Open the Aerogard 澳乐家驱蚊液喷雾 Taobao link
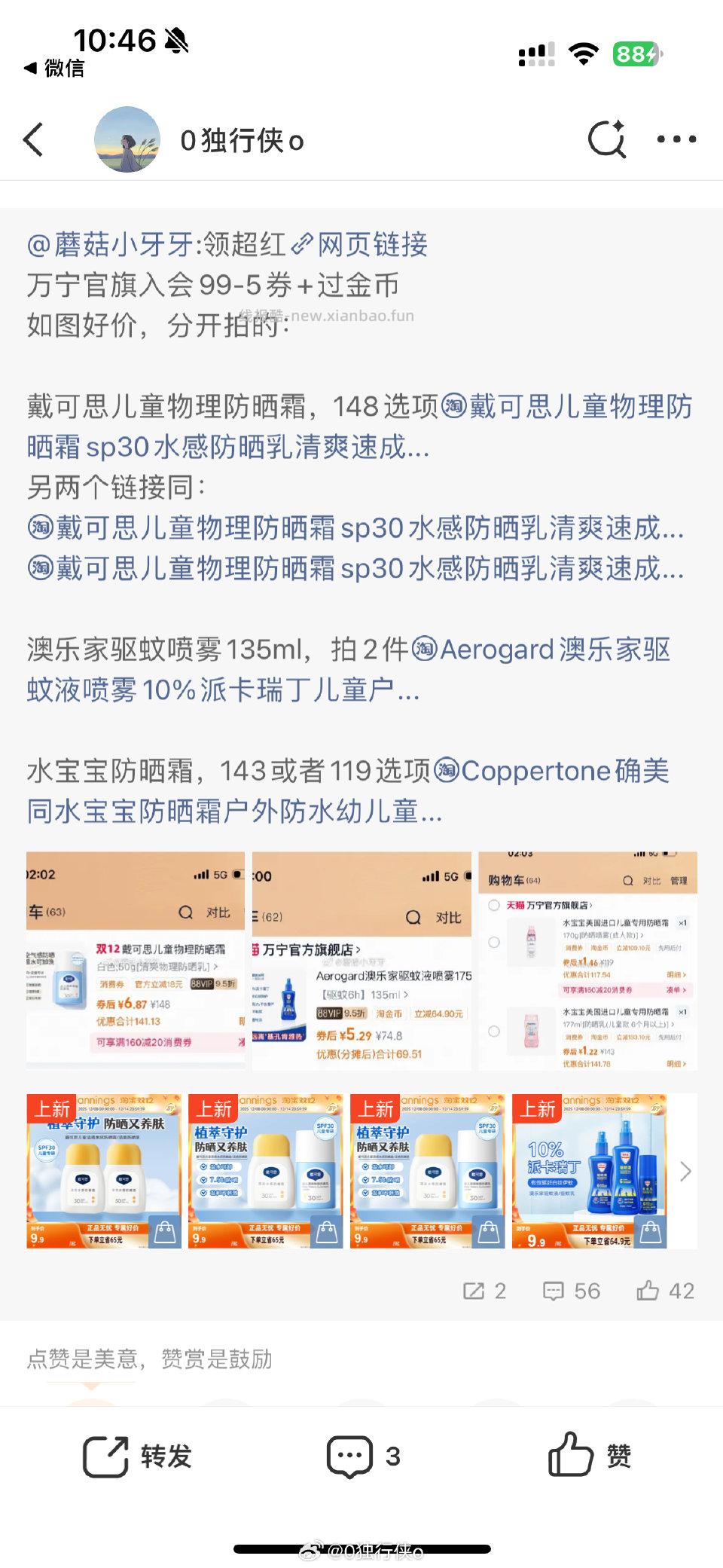The image size is (723, 1568). (x=550, y=650)
